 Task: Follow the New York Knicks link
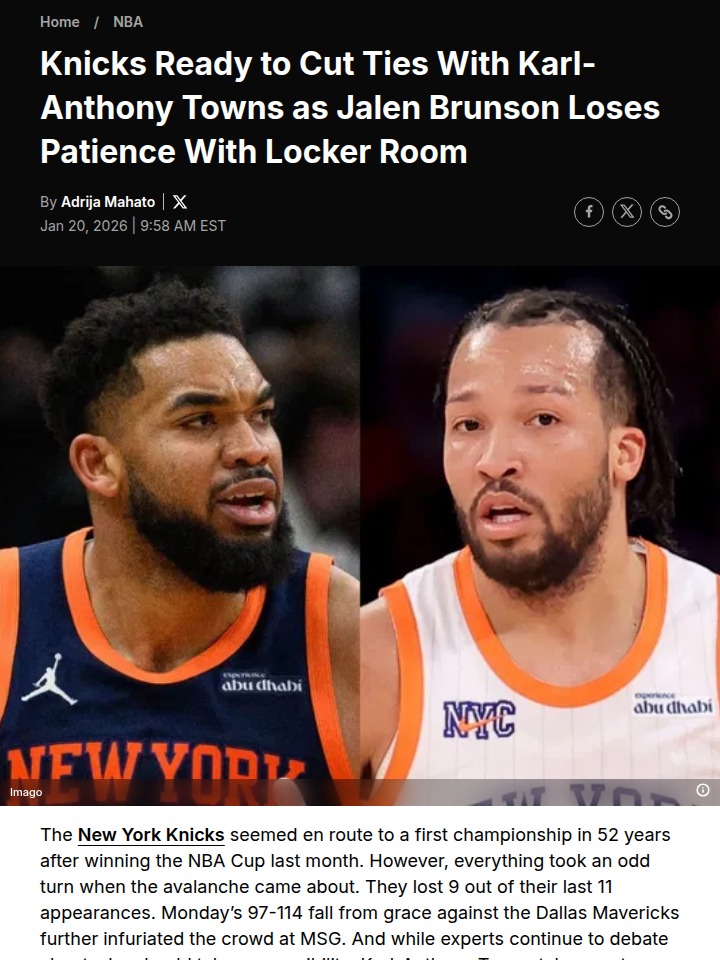(151, 834)
